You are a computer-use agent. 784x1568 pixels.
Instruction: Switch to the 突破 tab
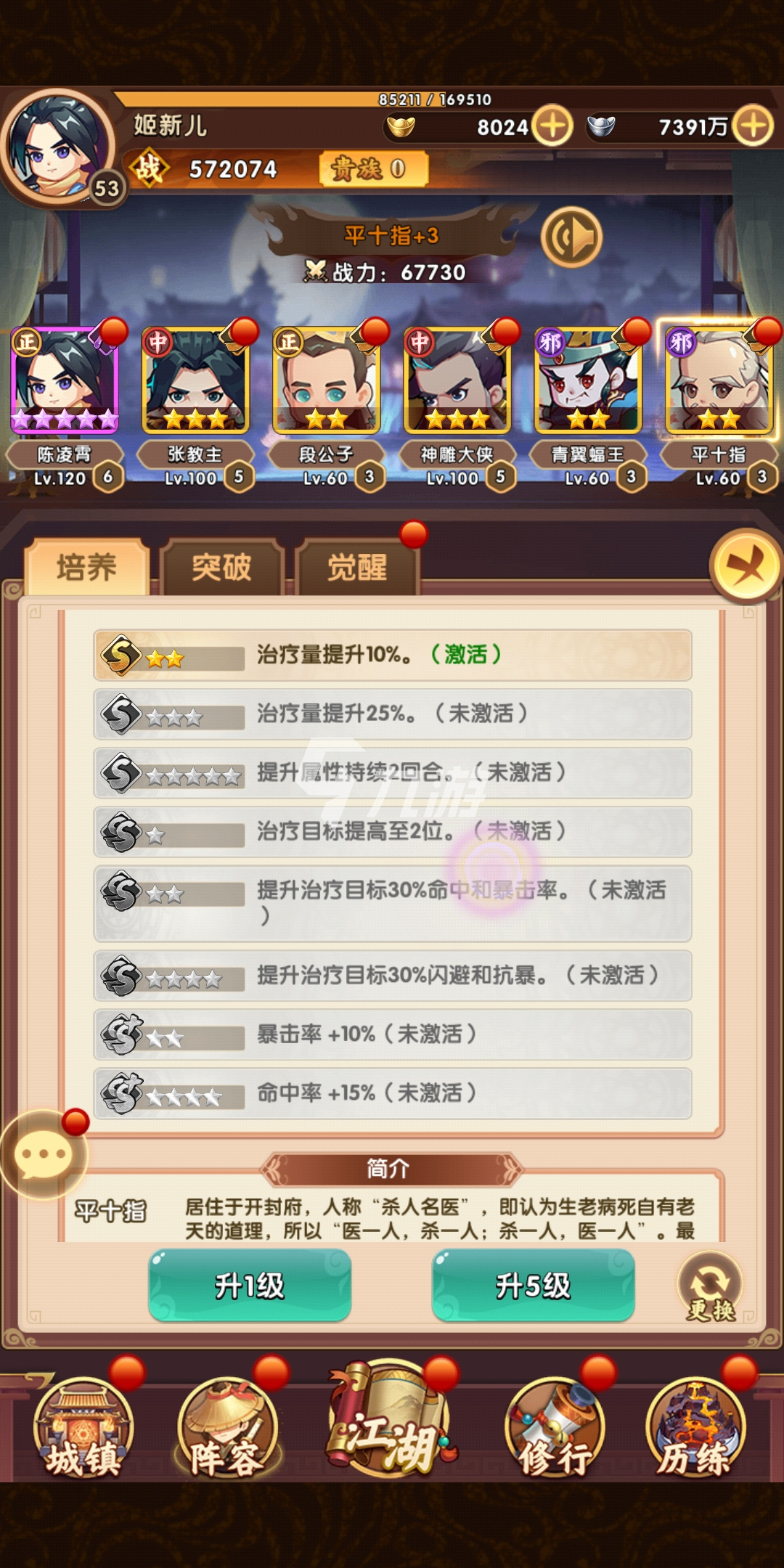pyautogui.click(x=221, y=567)
